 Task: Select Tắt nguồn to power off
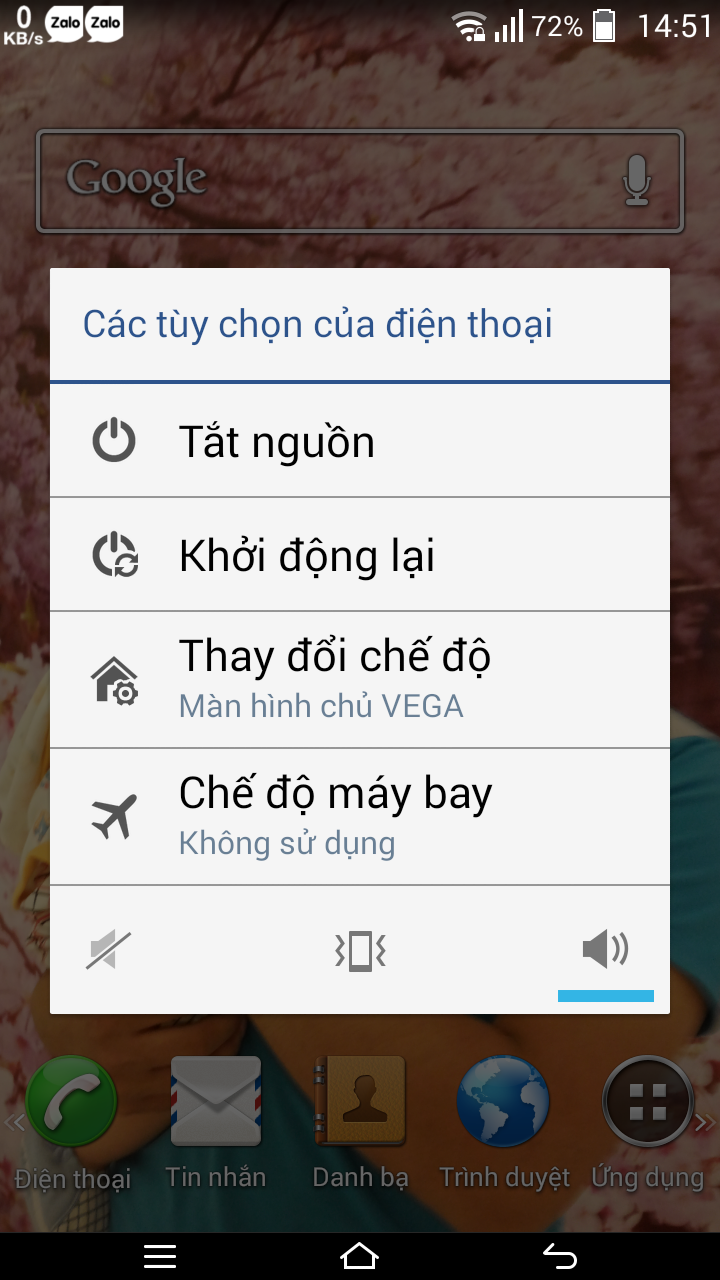point(360,440)
